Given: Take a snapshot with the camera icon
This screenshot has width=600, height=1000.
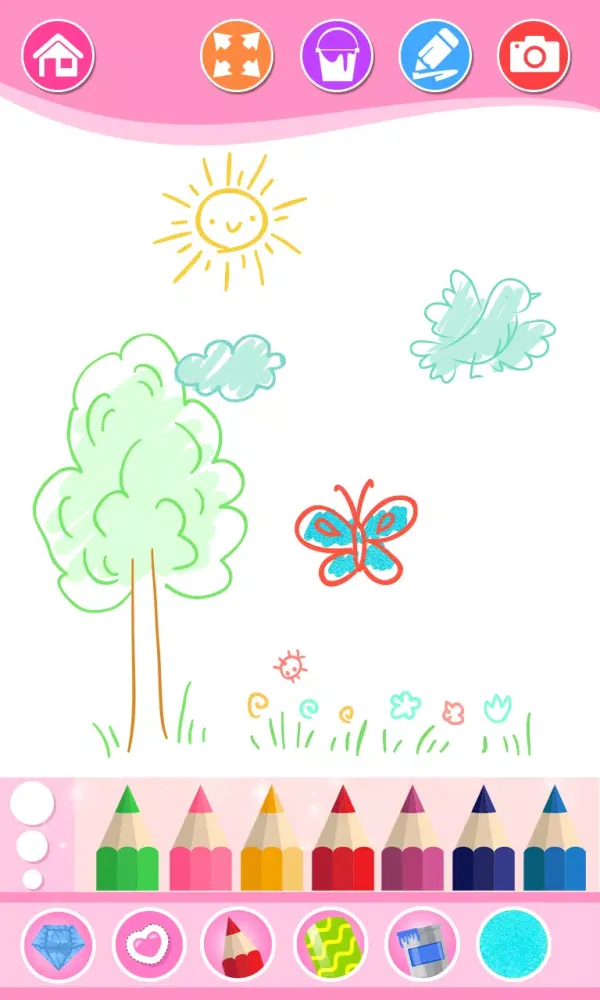Looking at the screenshot, I should 534,55.
